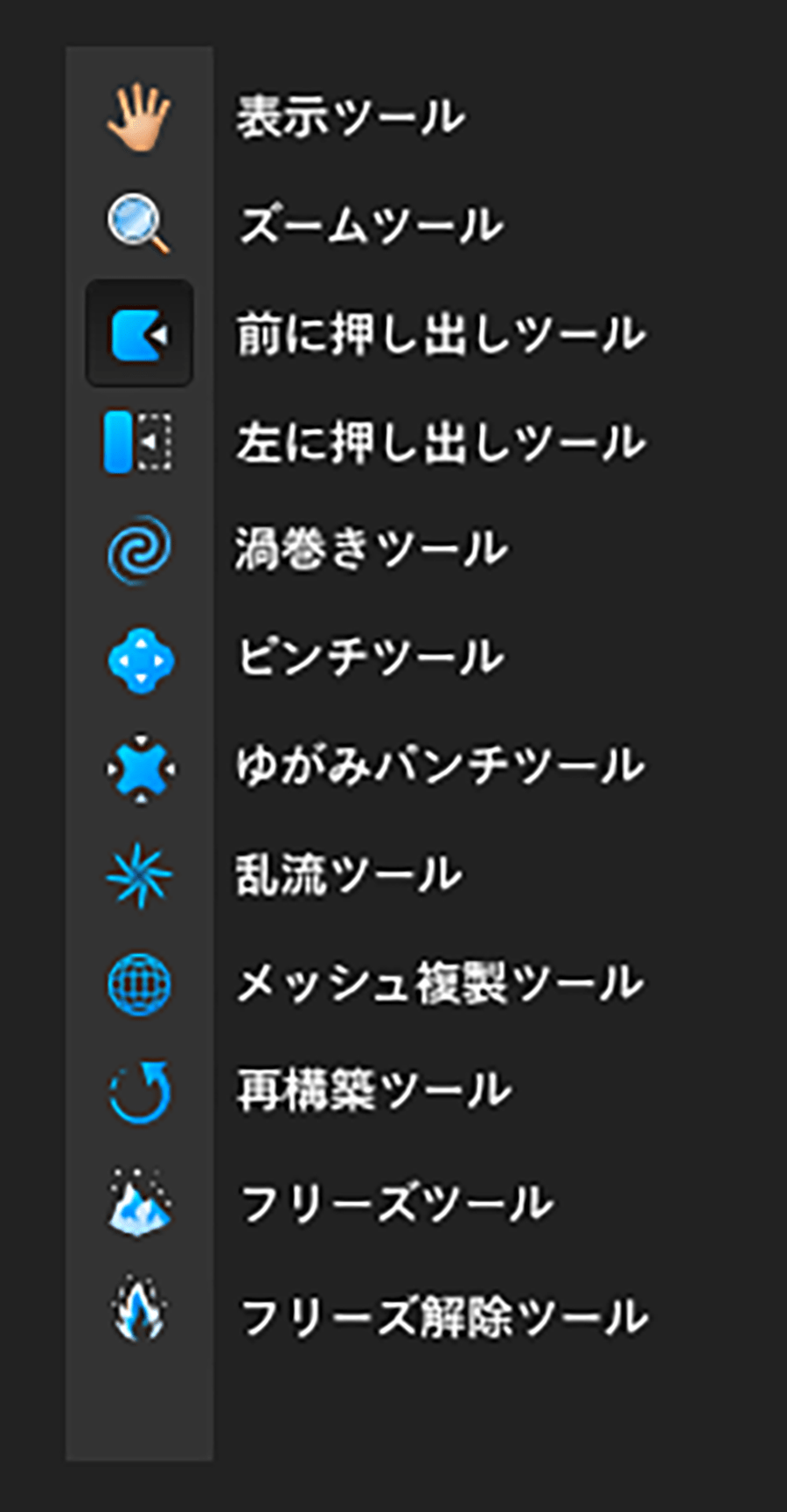
Task: Select the freeze ice tool
Action: pyautogui.click(x=138, y=1202)
